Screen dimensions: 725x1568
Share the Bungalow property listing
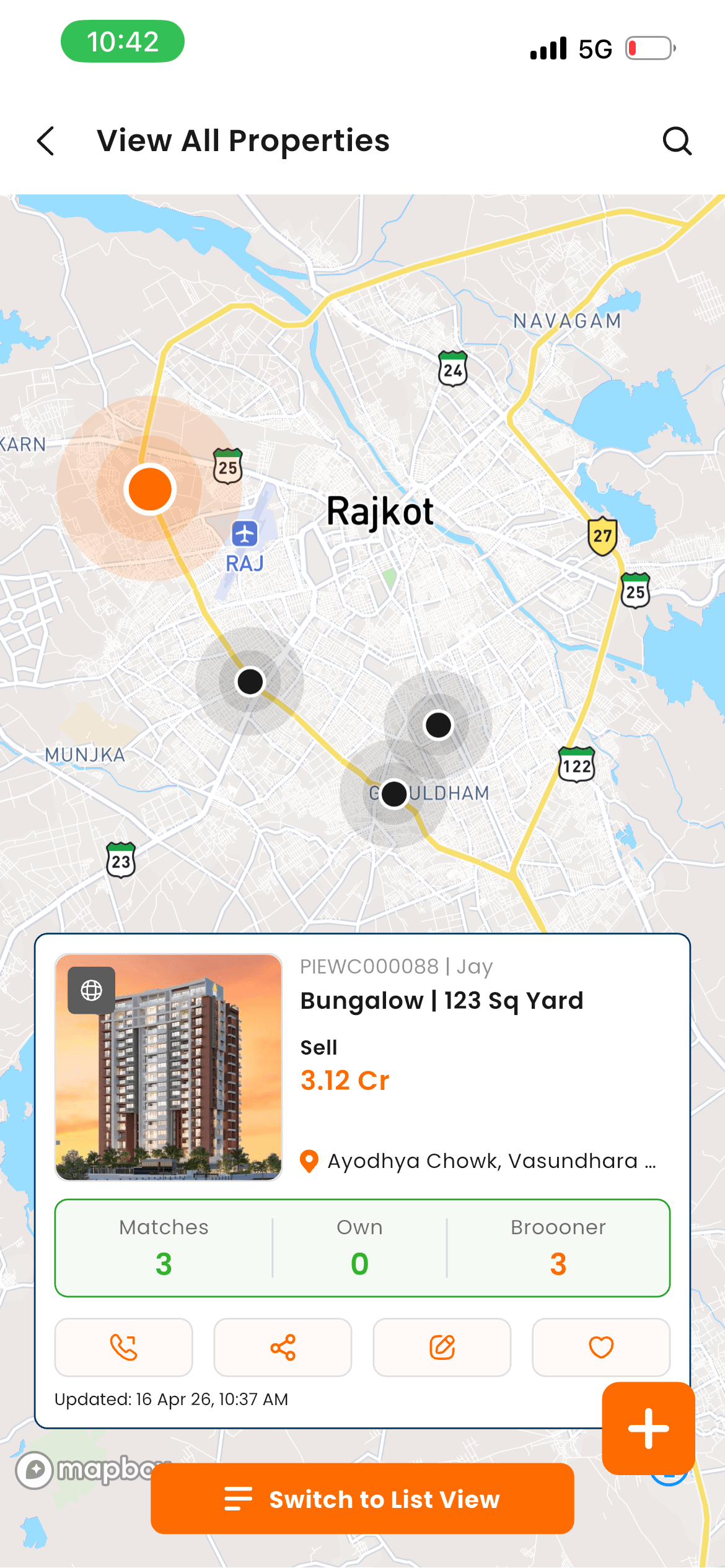pyautogui.click(x=283, y=1348)
